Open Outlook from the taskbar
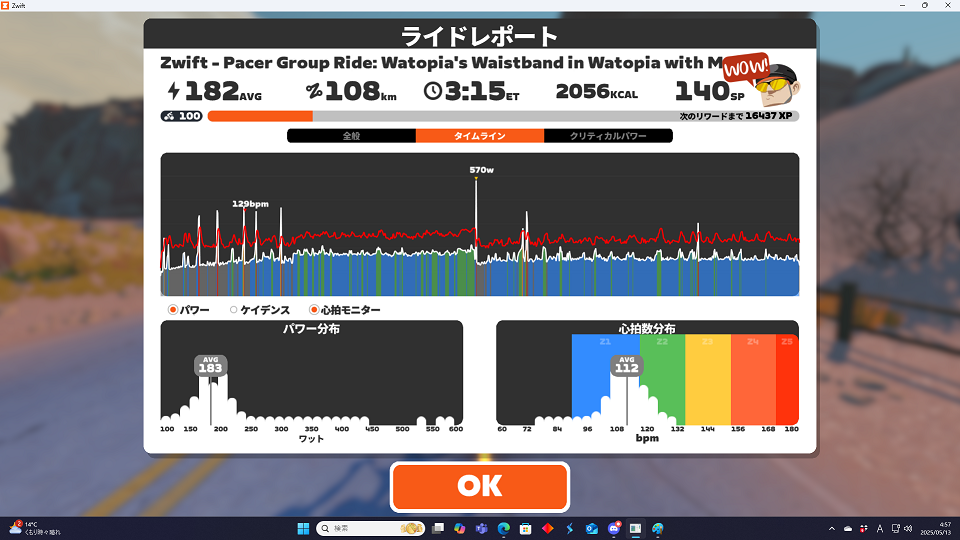Image resolution: width=960 pixels, height=540 pixels. (591, 528)
